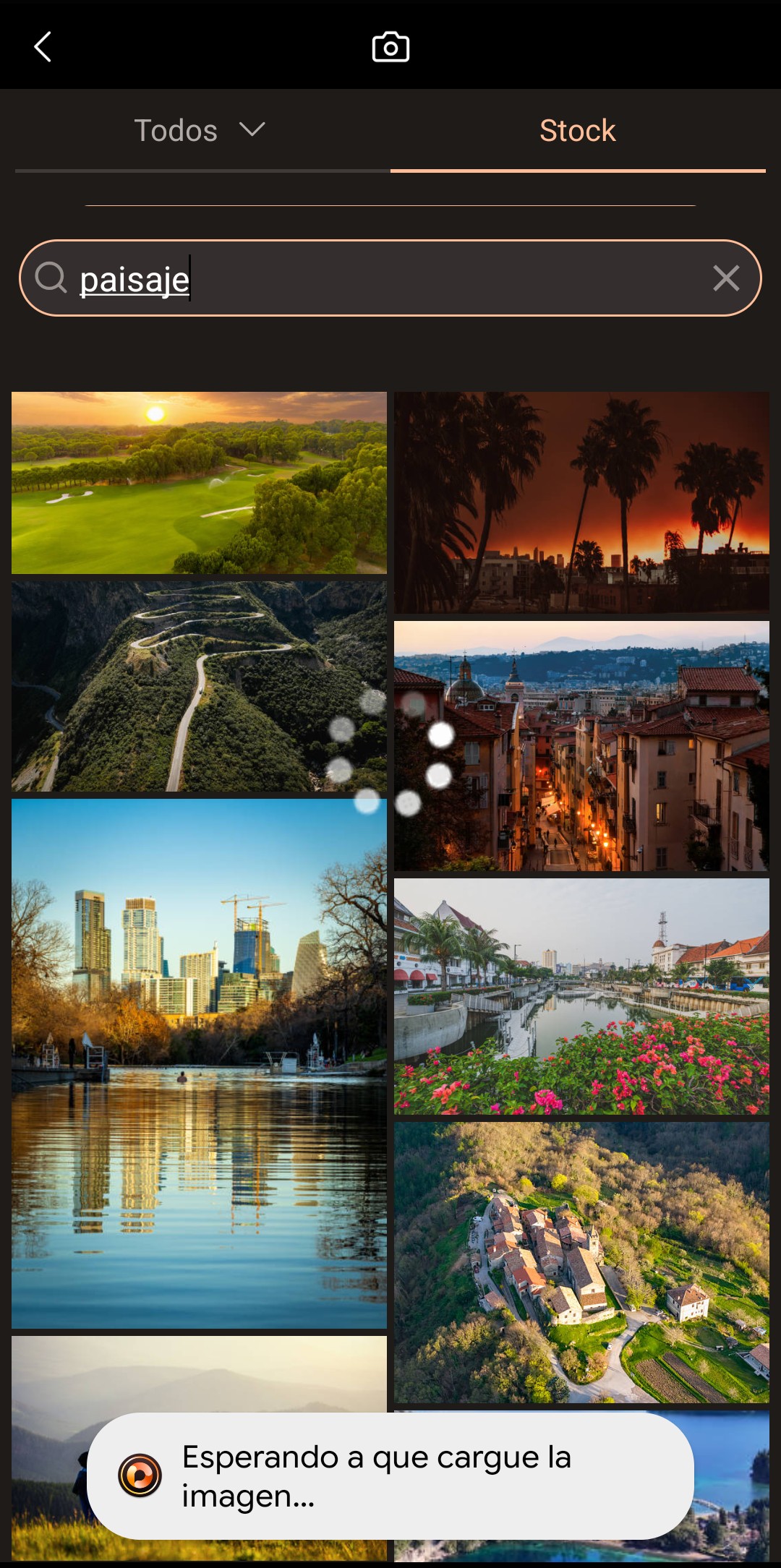Clear the paisaje search text
Image resolution: width=781 pixels, height=1568 pixels.
pos(726,278)
